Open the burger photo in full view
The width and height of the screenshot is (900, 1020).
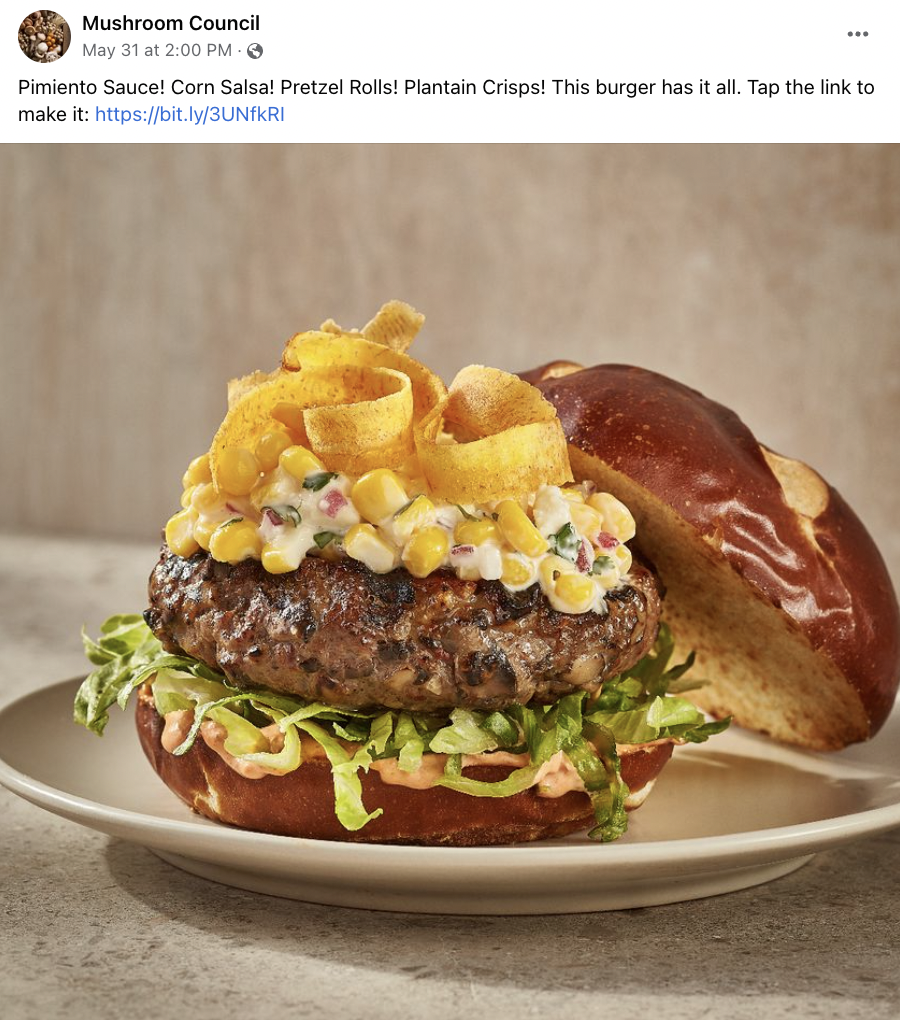tap(450, 580)
